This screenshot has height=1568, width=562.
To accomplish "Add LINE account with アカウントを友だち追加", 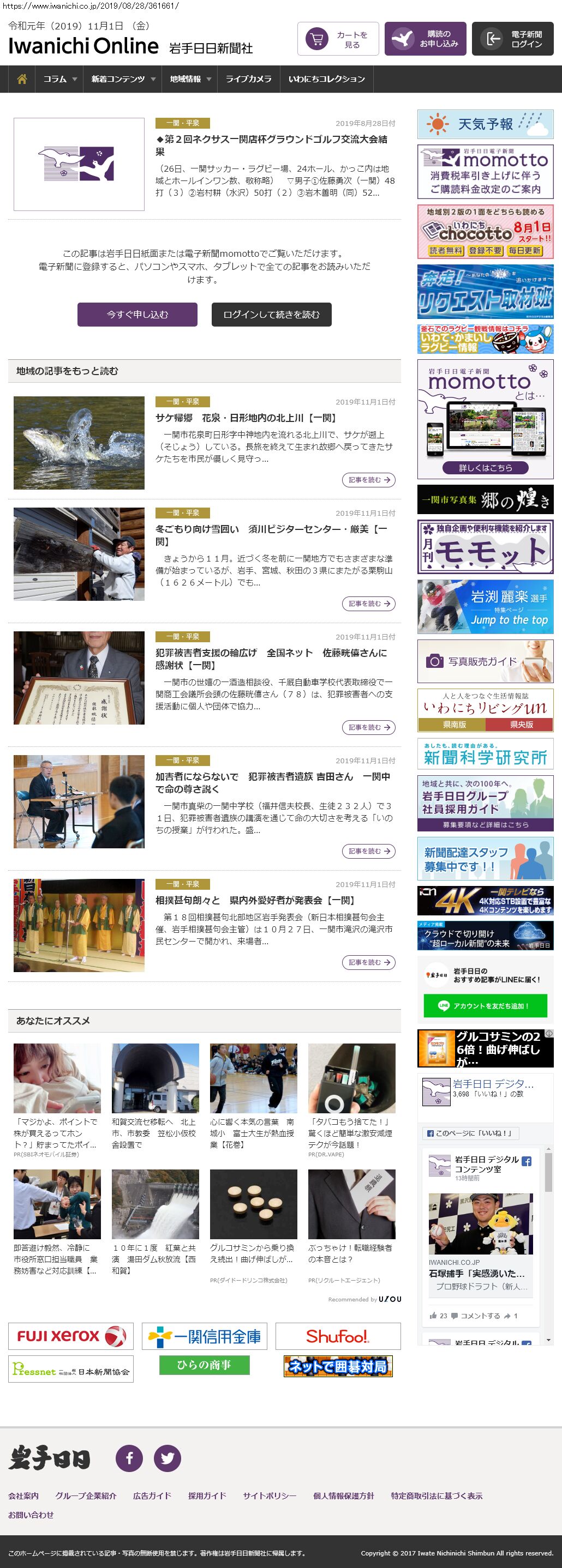I will click(485, 1006).
